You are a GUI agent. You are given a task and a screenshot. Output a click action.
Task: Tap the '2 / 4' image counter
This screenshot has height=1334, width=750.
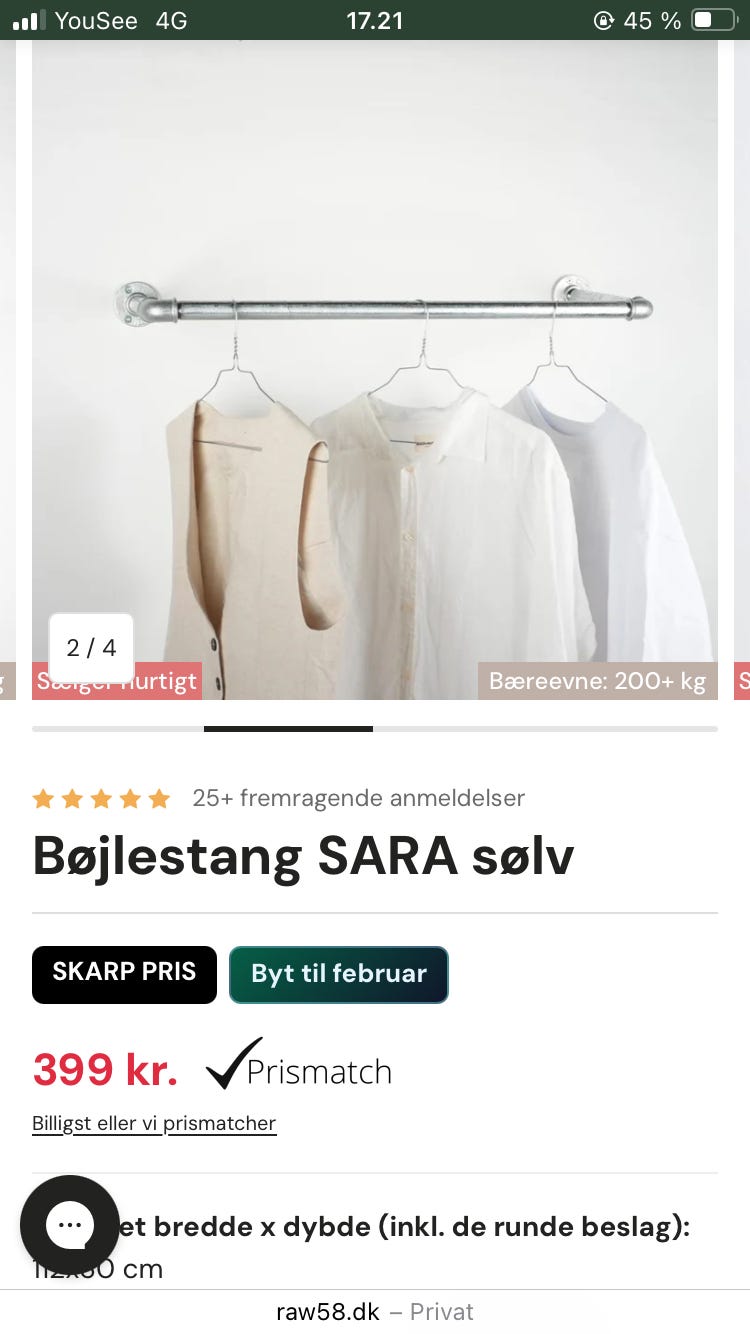point(90,647)
